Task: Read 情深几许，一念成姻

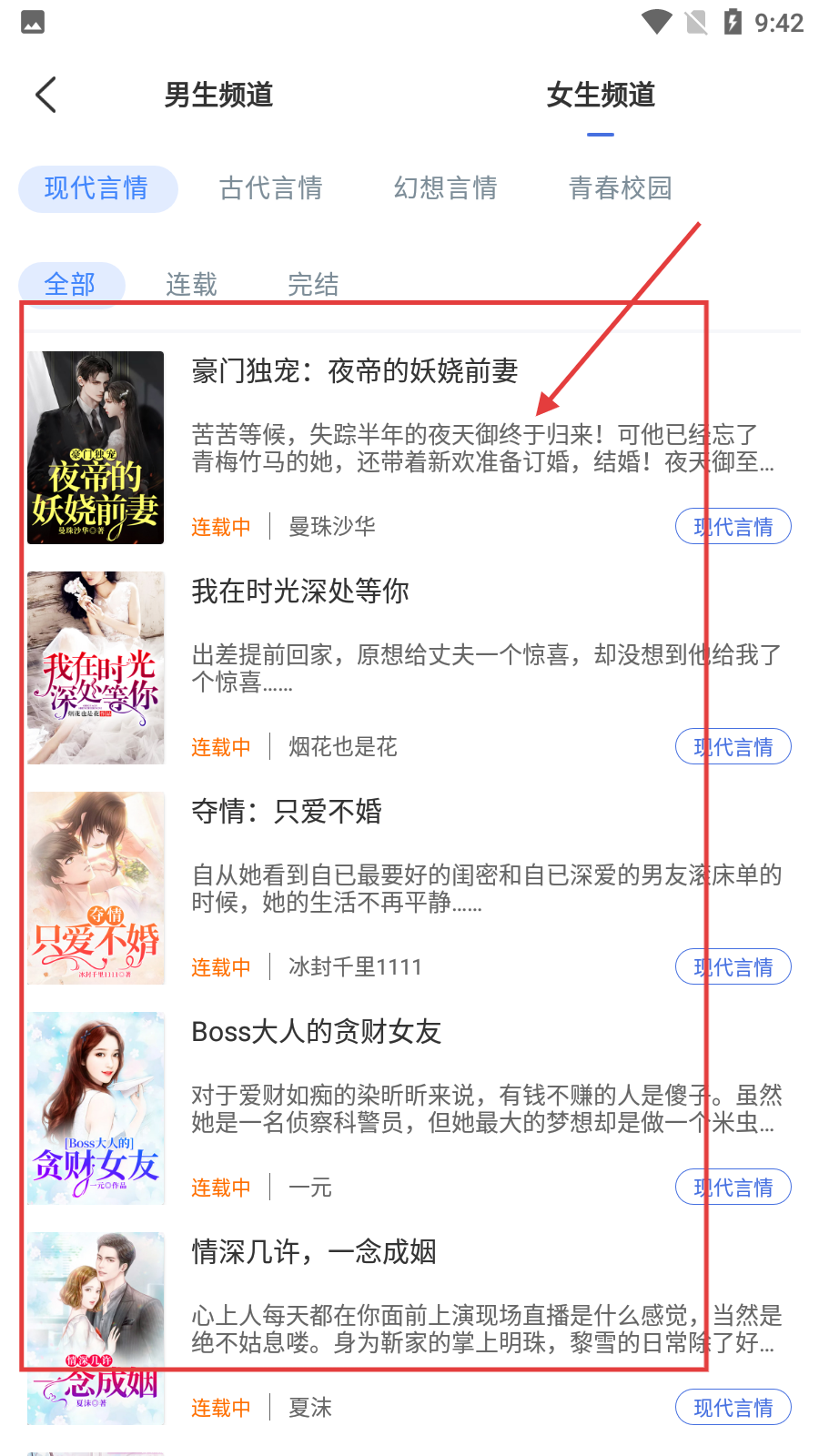Action: point(314,1252)
